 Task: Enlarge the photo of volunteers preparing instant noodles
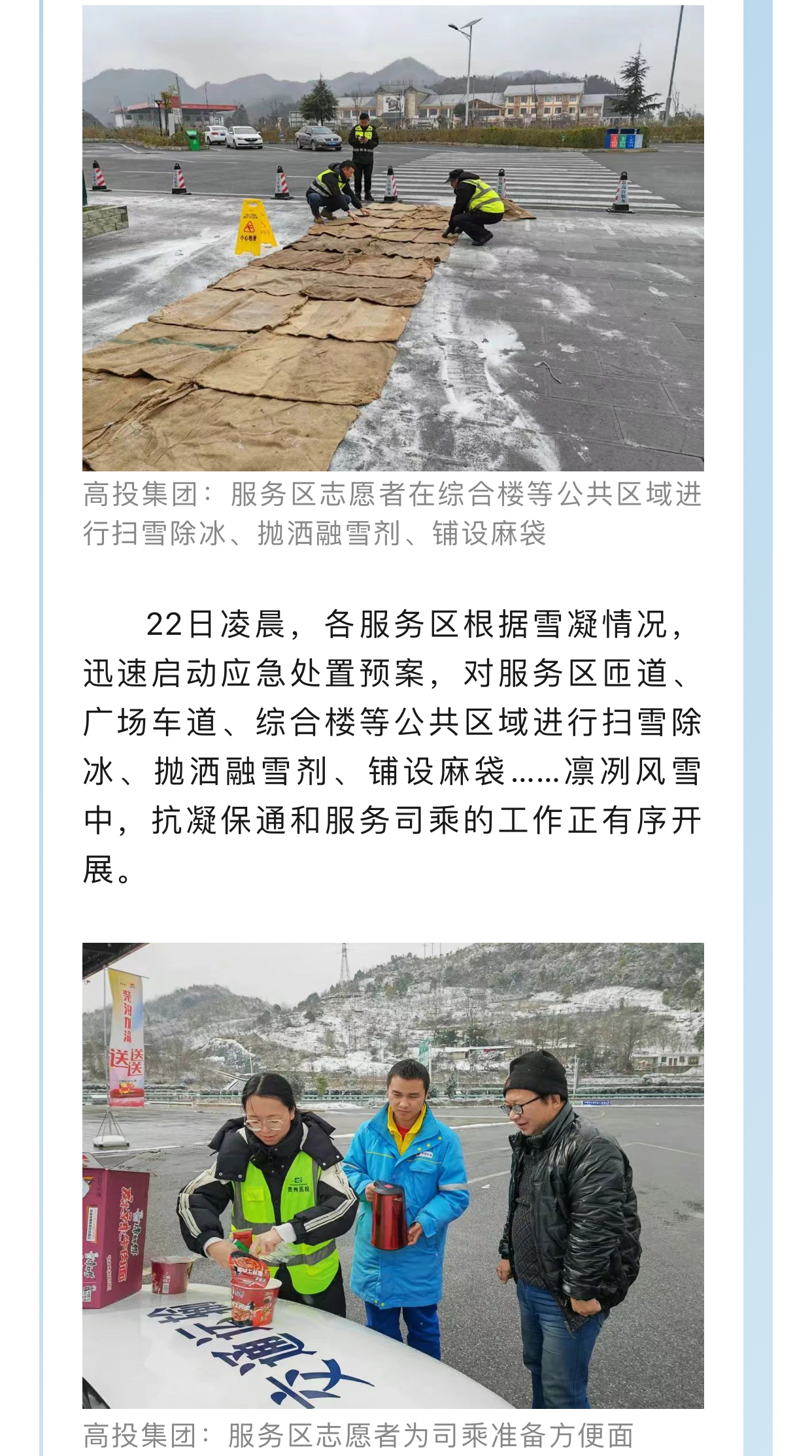393,1175
